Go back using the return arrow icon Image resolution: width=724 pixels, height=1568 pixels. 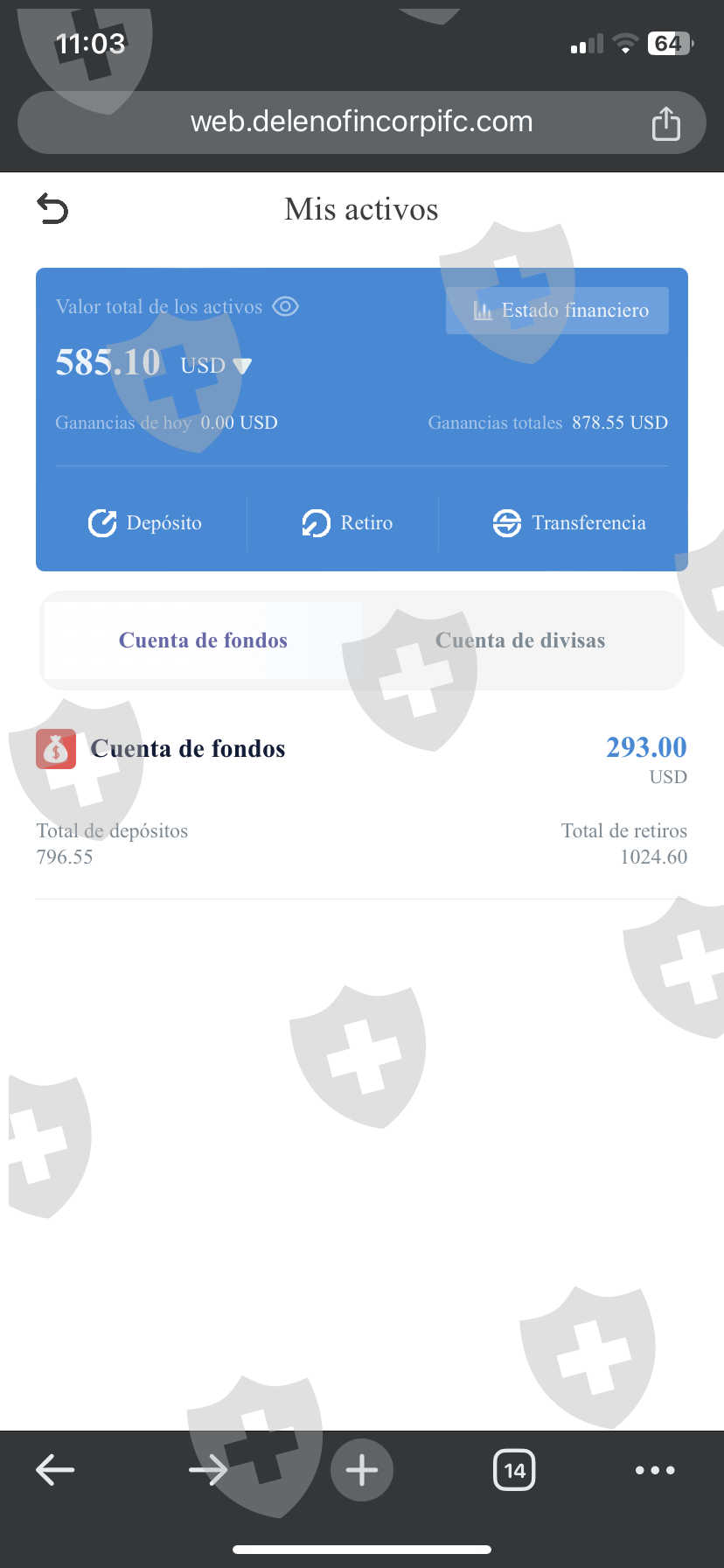click(52, 209)
